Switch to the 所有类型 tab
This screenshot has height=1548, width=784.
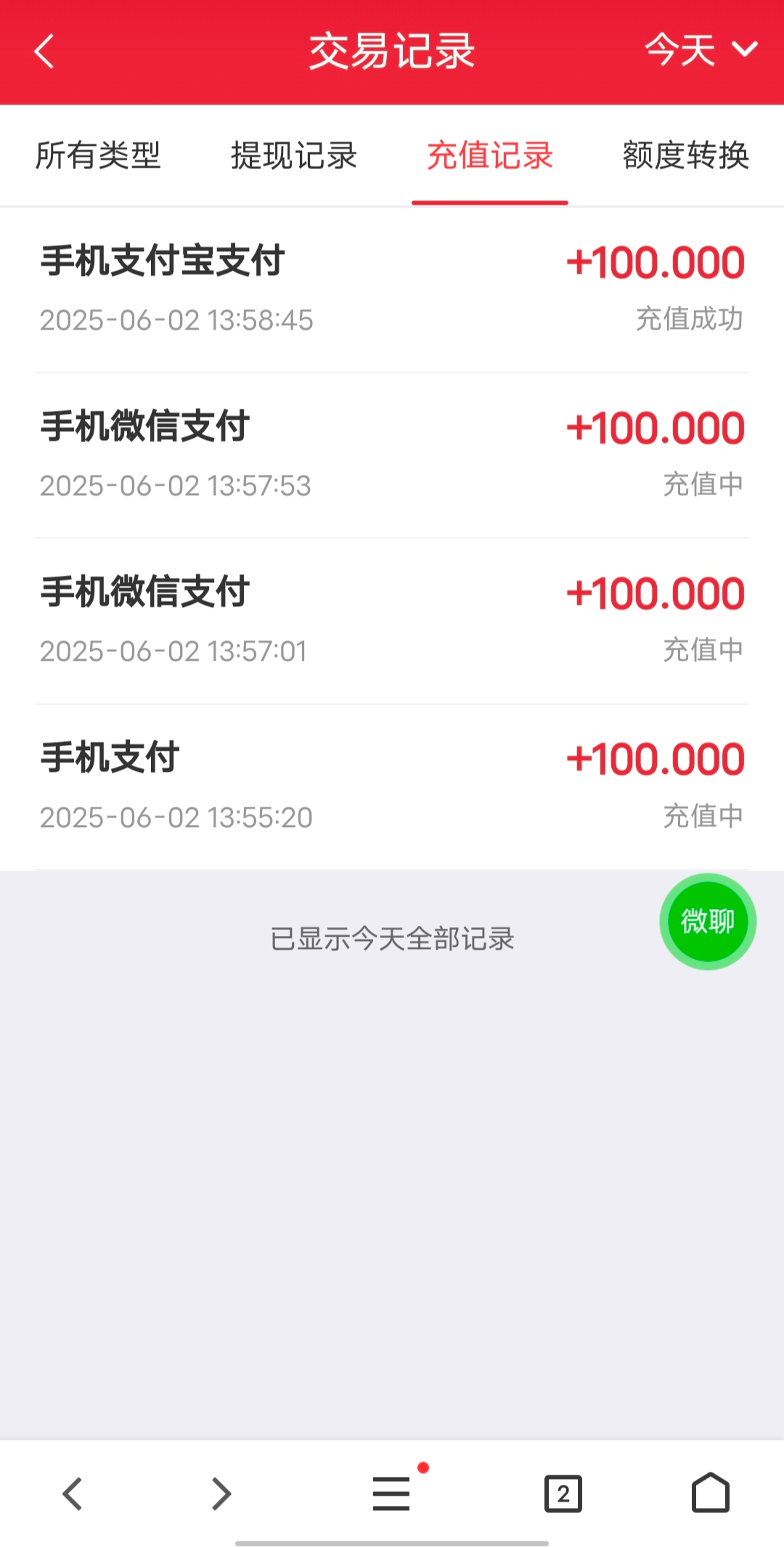pyautogui.click(x=98, y=155)
